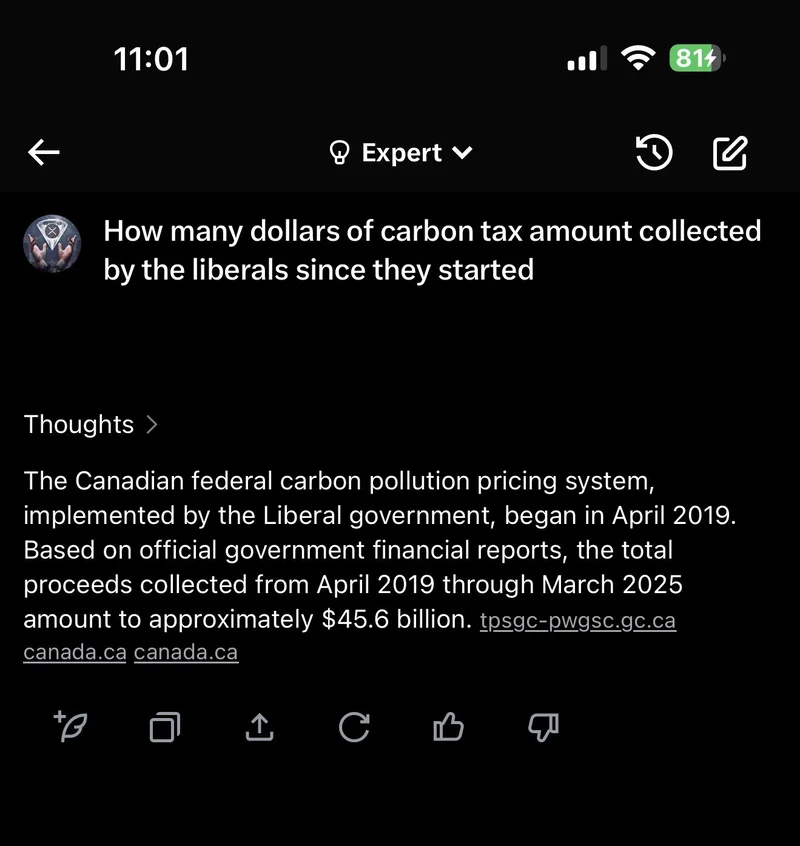Open the first canada.ca source link
Image resolution: width=800 pixels, height=846 pixels.
(75, 653)
